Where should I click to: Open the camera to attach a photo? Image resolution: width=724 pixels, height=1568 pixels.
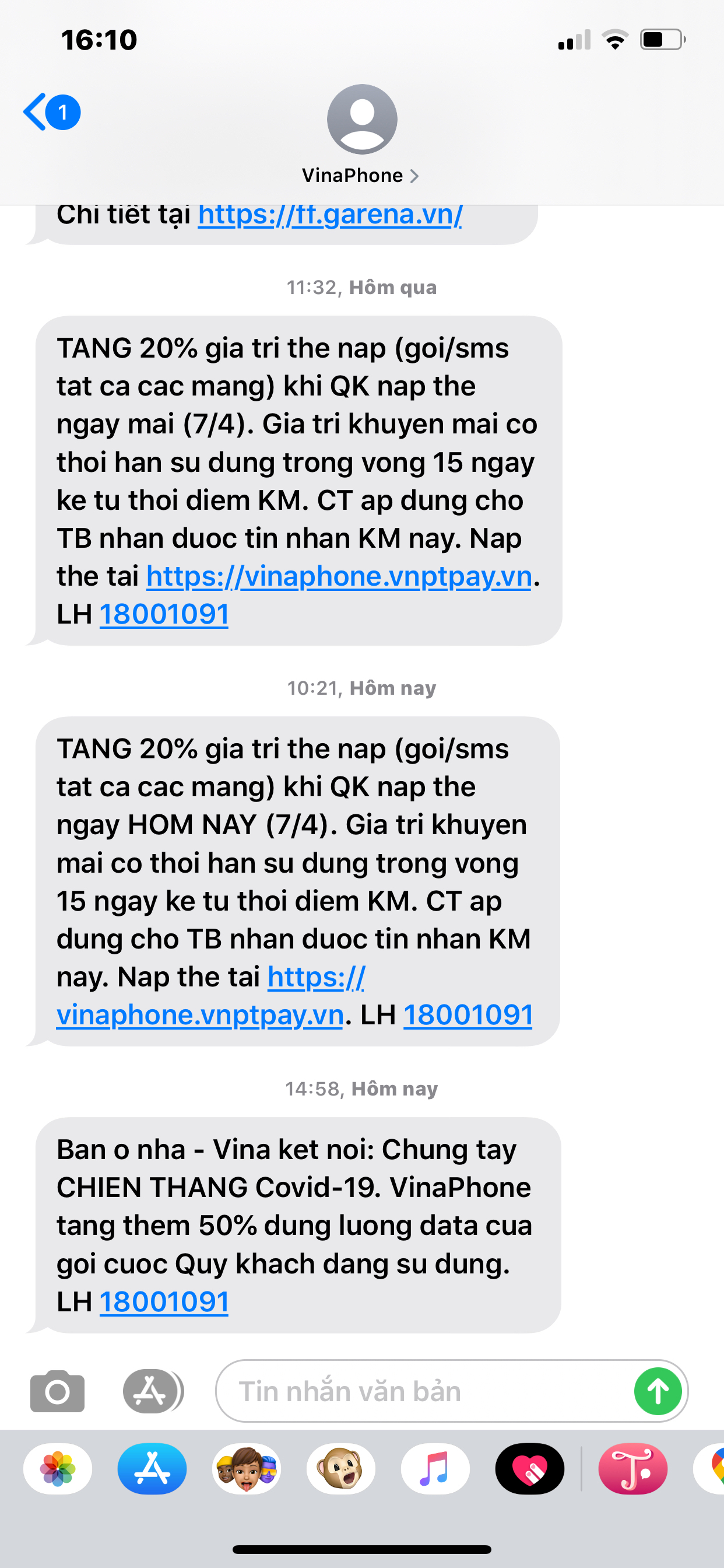[57, 1391]
